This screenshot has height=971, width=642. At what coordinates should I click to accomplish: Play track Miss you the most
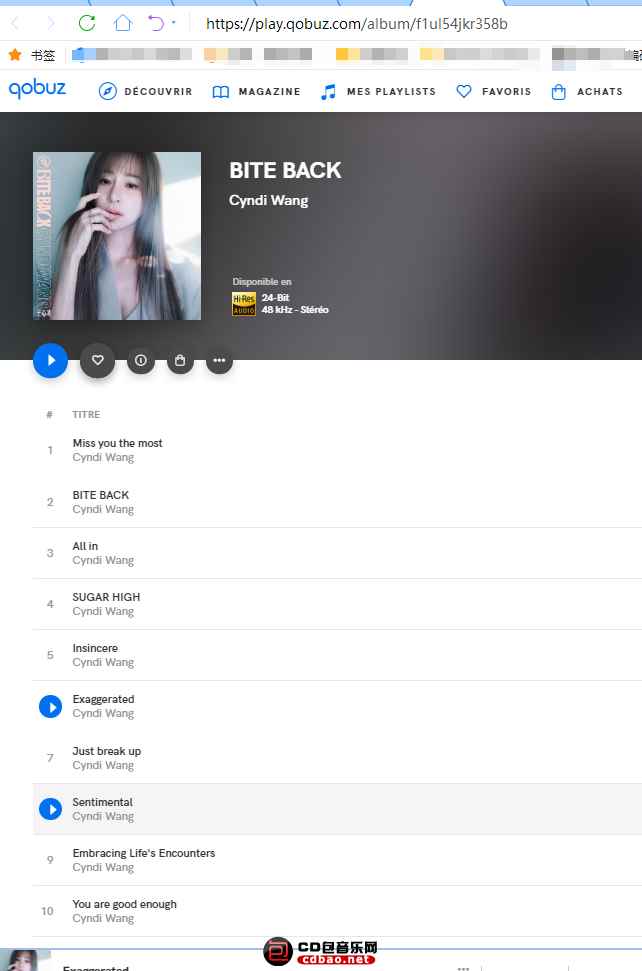(x=117, y=443)
